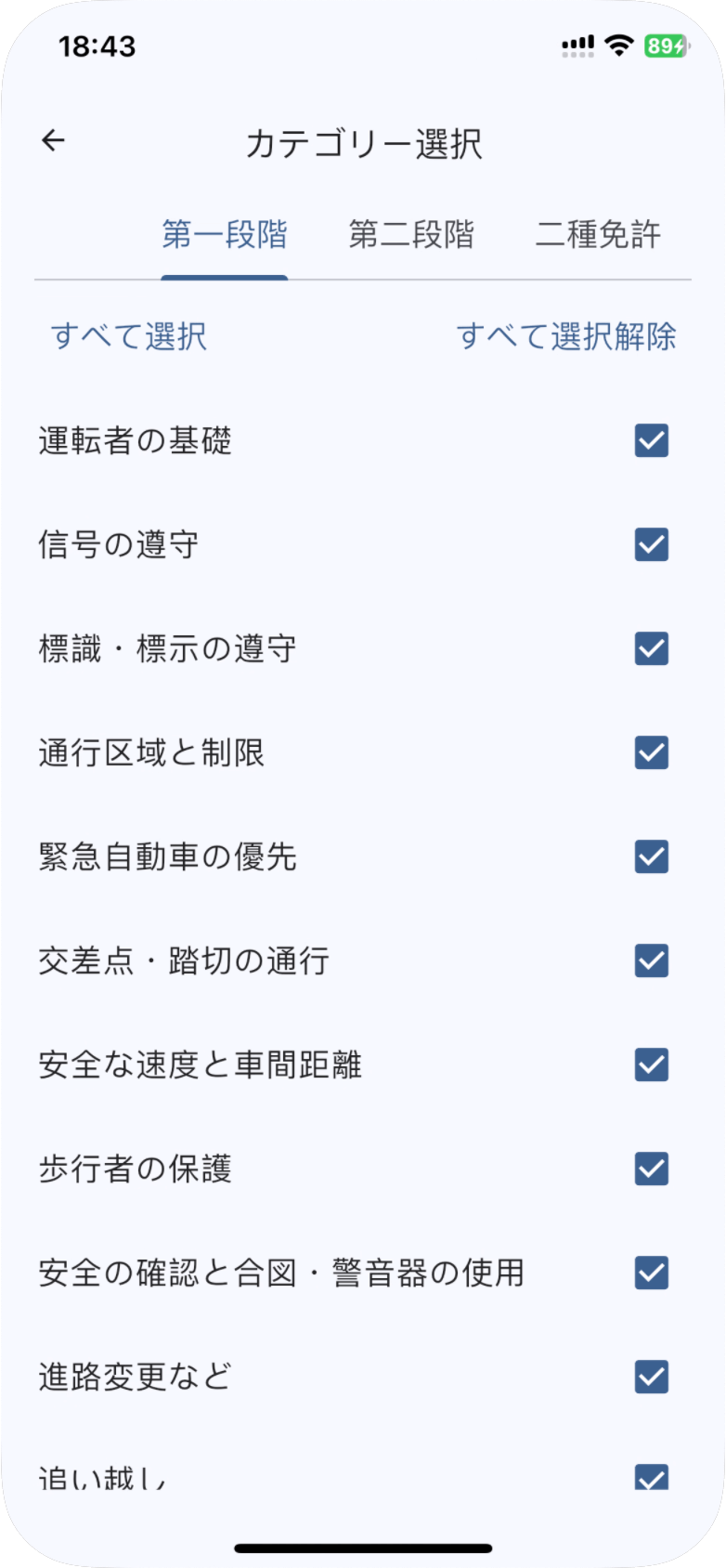
Task: Deselect the 進路変更など checkbox
Action: tap(652, 1377)
